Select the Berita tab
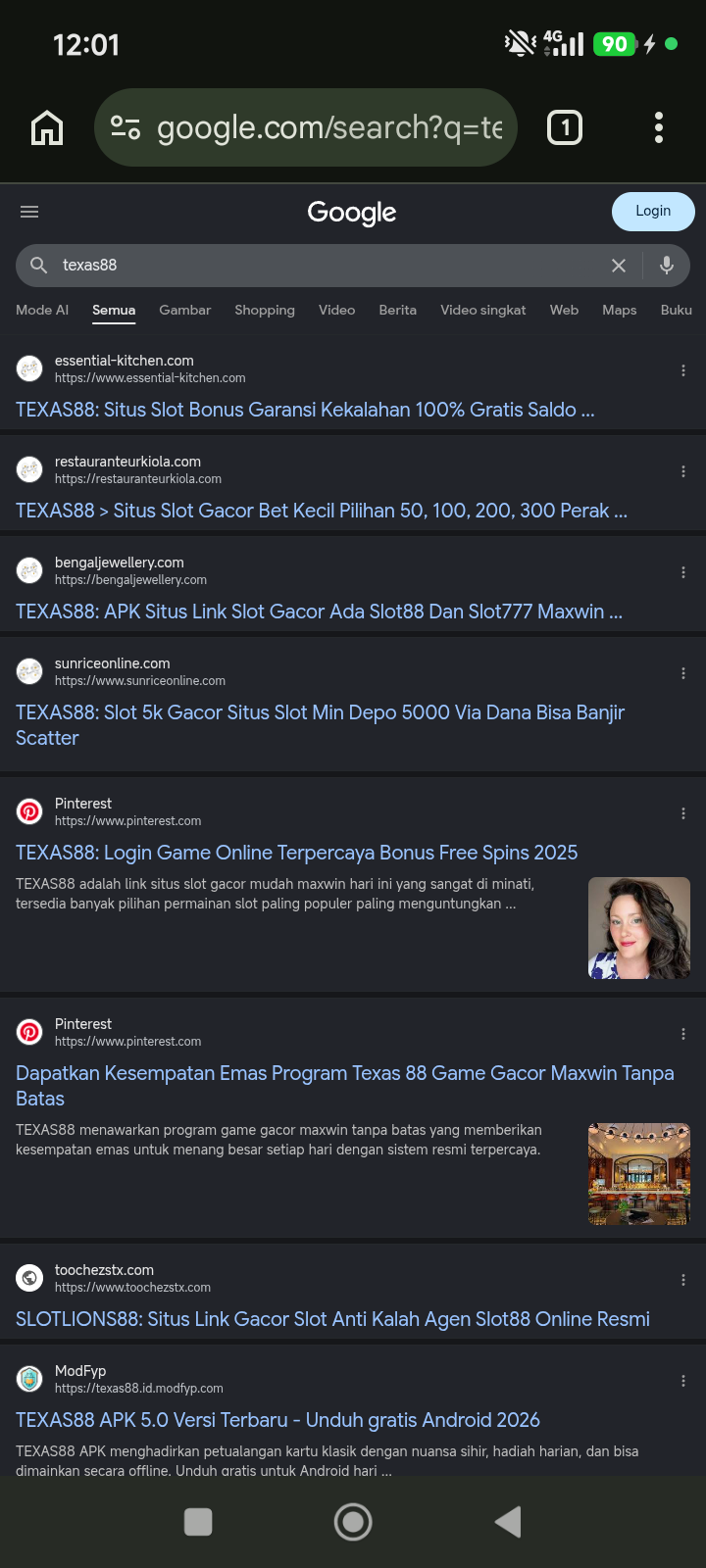706x1568 pixels. pyautogui.click(x=398, y=310)
